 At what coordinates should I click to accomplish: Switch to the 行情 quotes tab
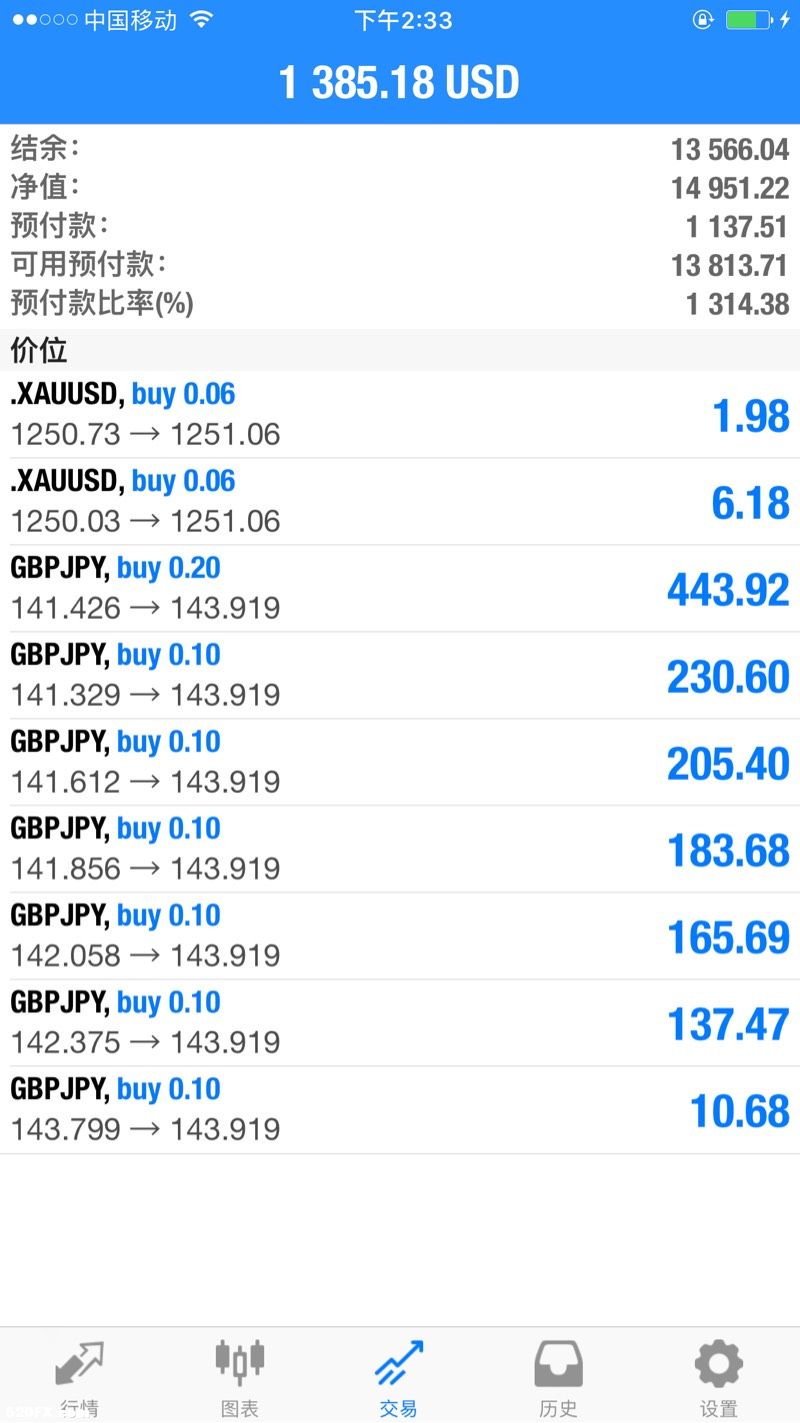80,1376
